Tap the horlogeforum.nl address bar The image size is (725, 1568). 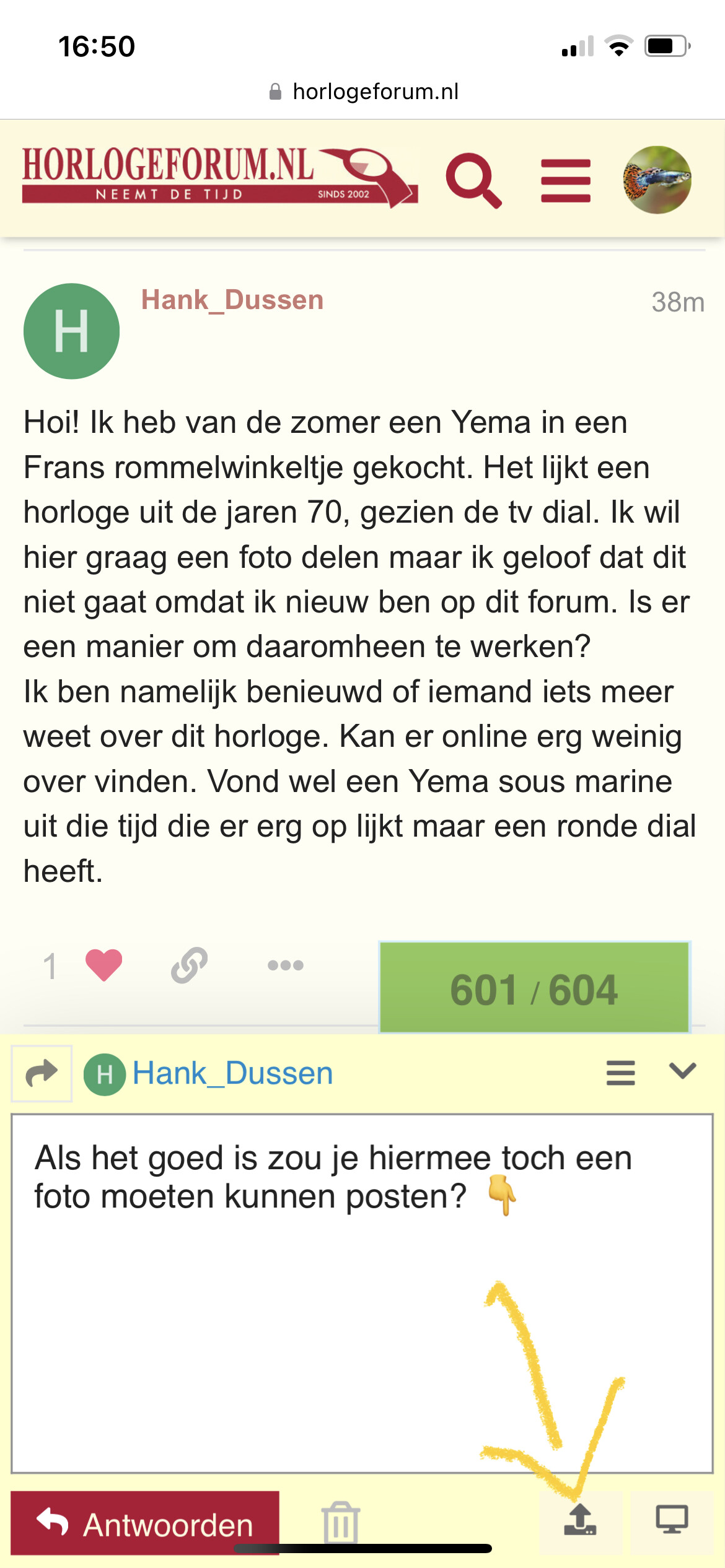[x=363, y=92]
